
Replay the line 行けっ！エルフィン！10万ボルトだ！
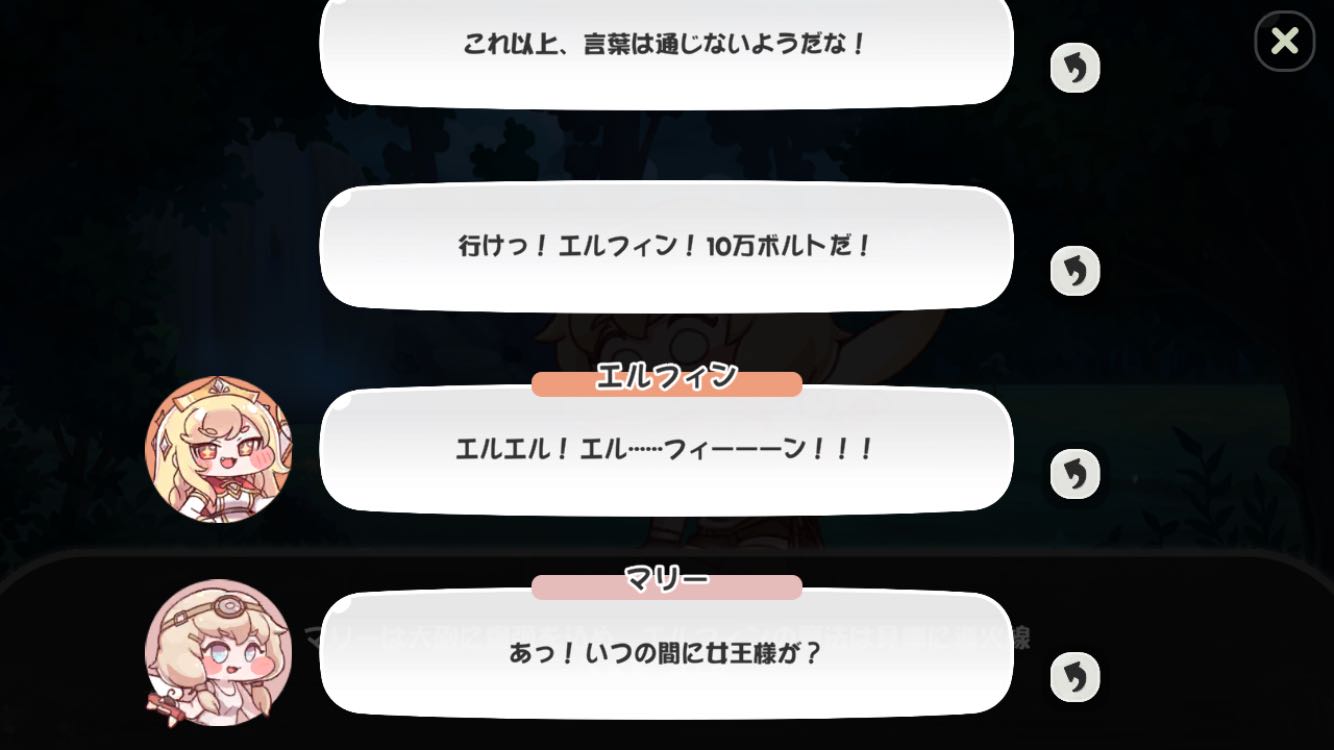[x=1075, y=271]
